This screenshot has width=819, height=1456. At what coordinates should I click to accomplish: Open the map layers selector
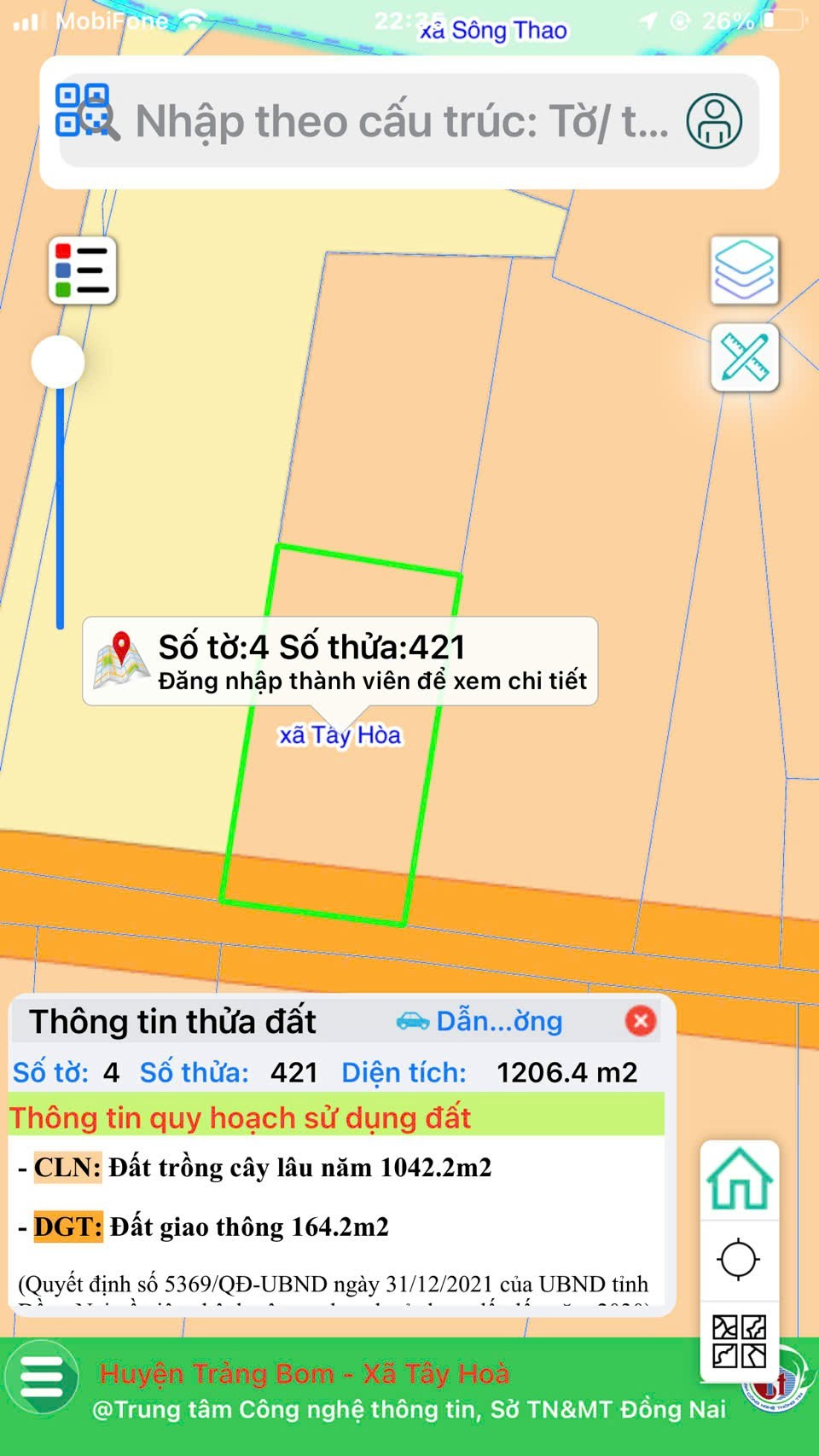point(744,270)
